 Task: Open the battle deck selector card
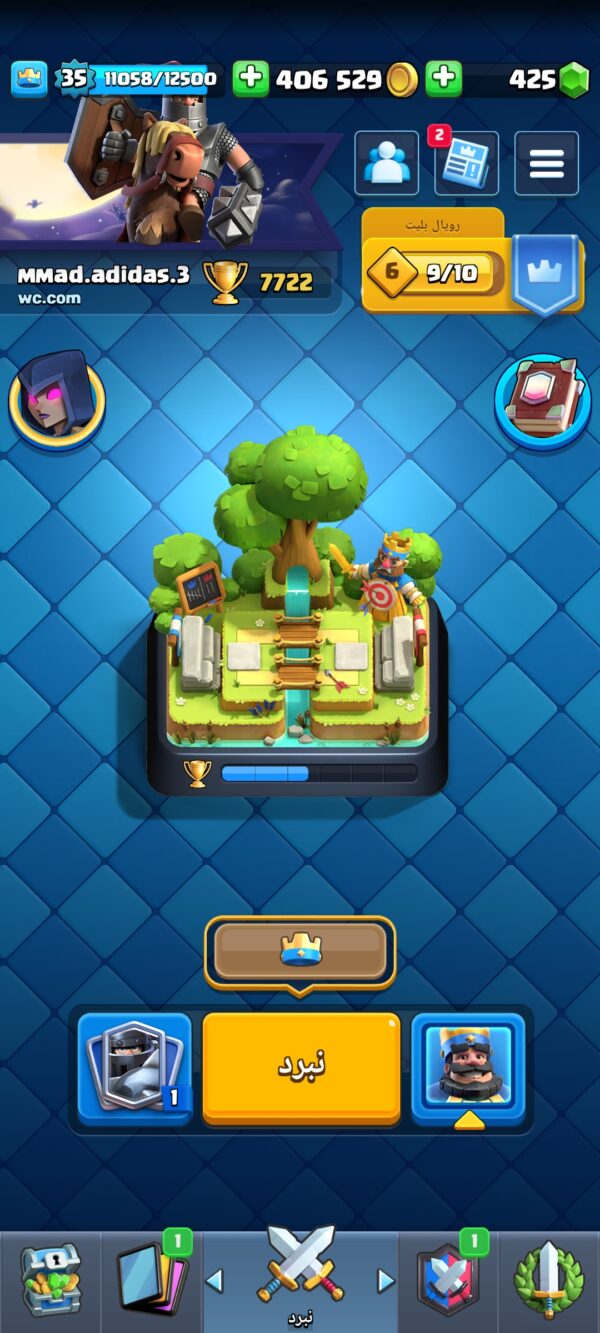coord(134,1068)
